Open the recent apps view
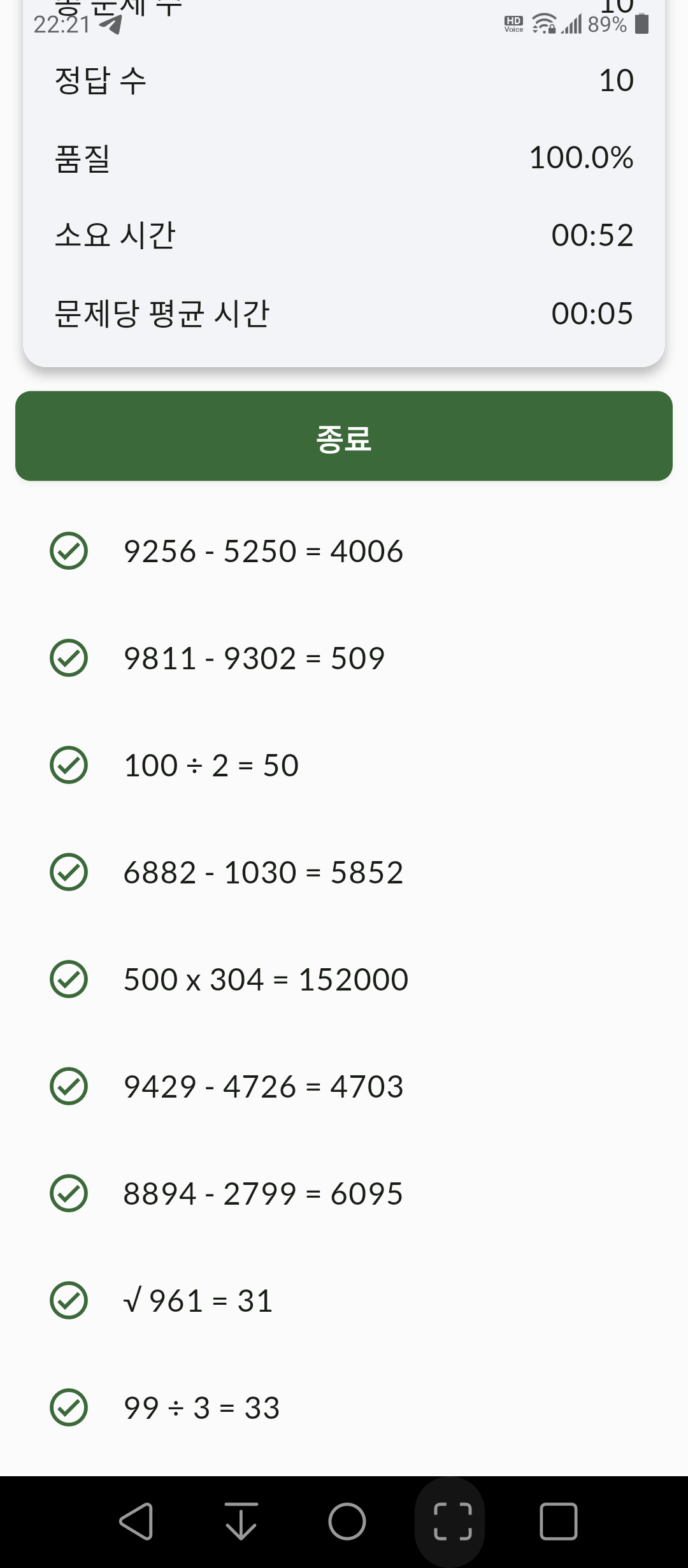Image resolution: width=688 pixels, height=1568 pixels. click(x=559, y=1521)
